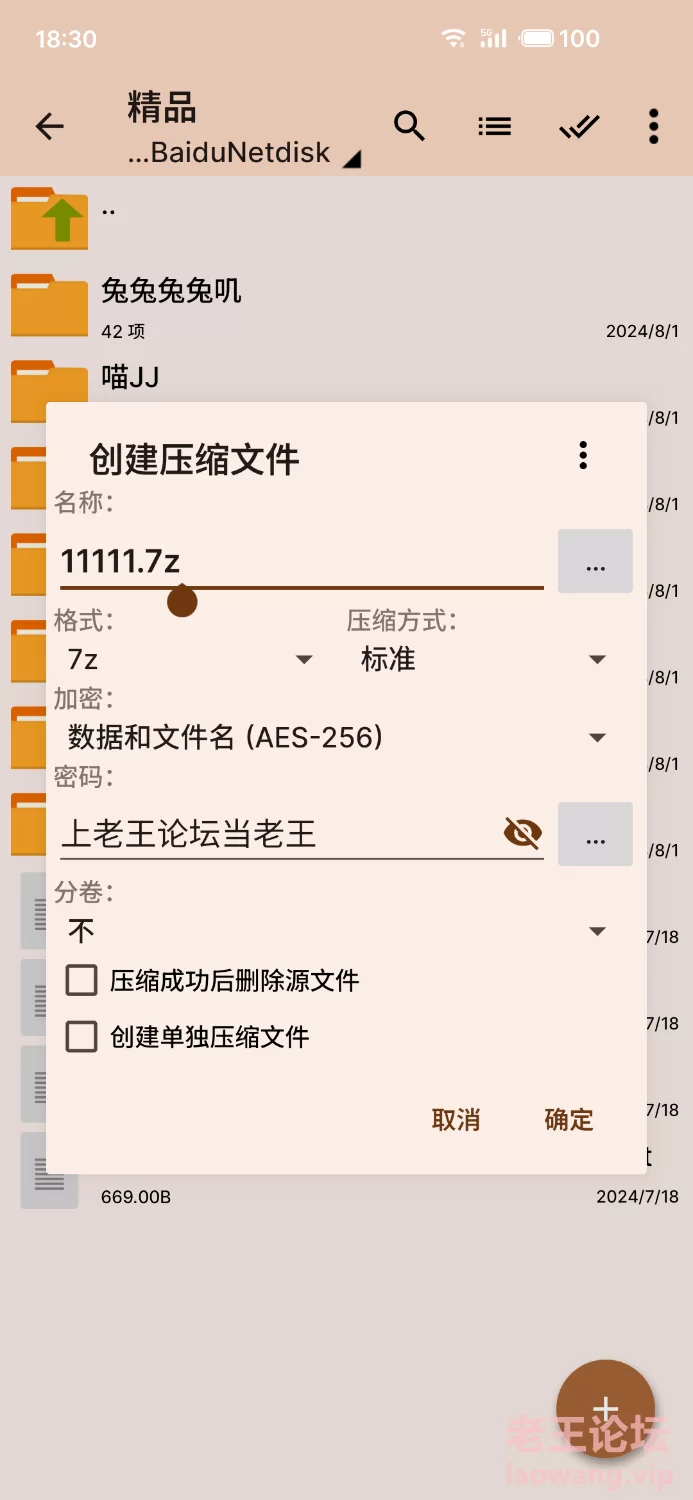Open search in the top bar

click(x=409, y=126)
